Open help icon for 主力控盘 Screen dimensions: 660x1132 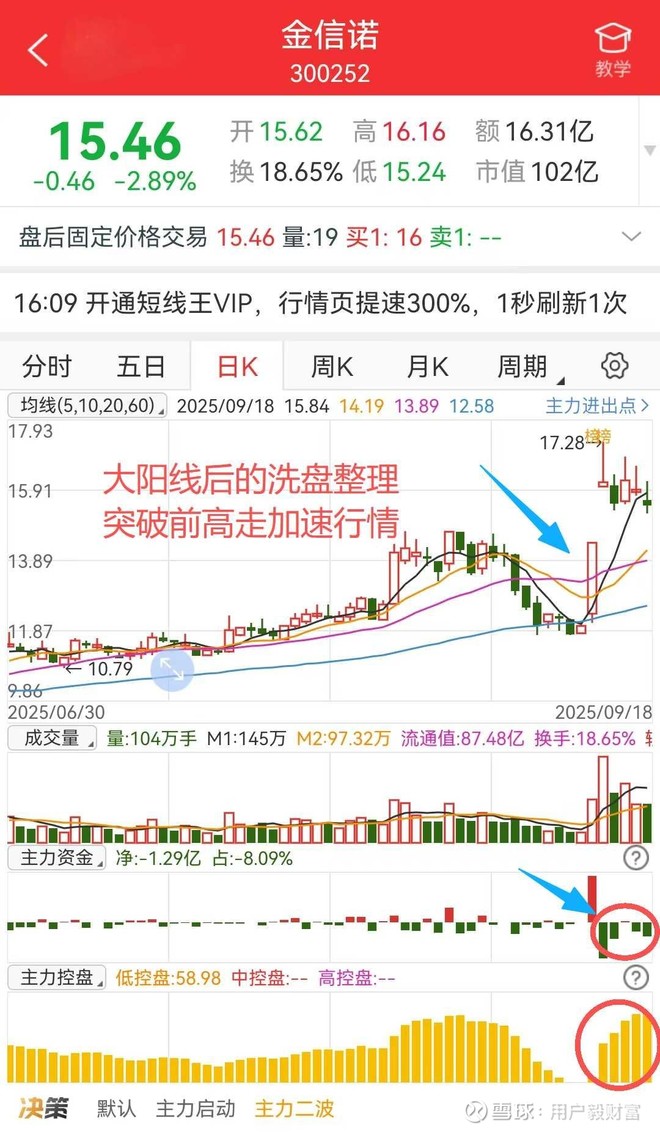(x=635, y=978)
